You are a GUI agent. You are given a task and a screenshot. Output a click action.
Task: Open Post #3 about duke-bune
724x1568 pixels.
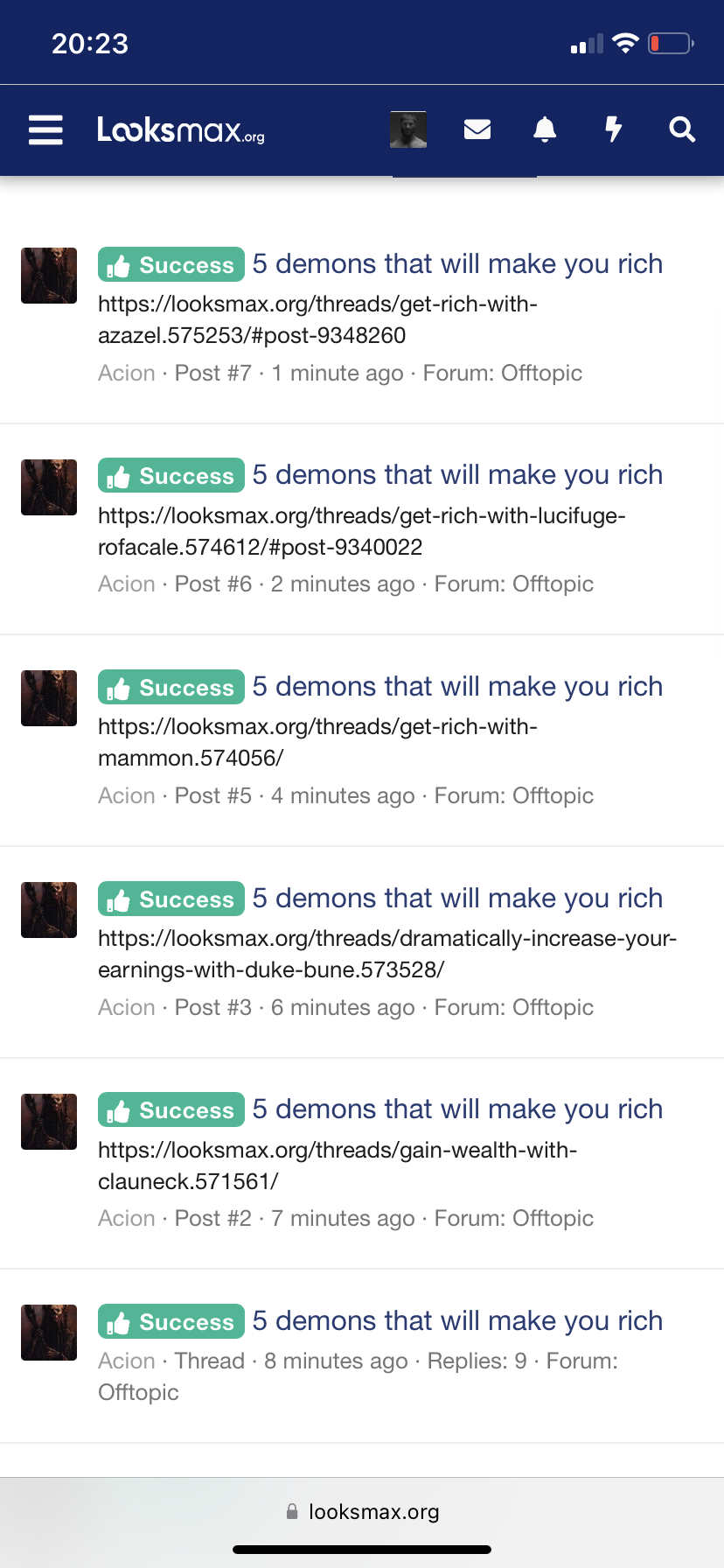457,899
